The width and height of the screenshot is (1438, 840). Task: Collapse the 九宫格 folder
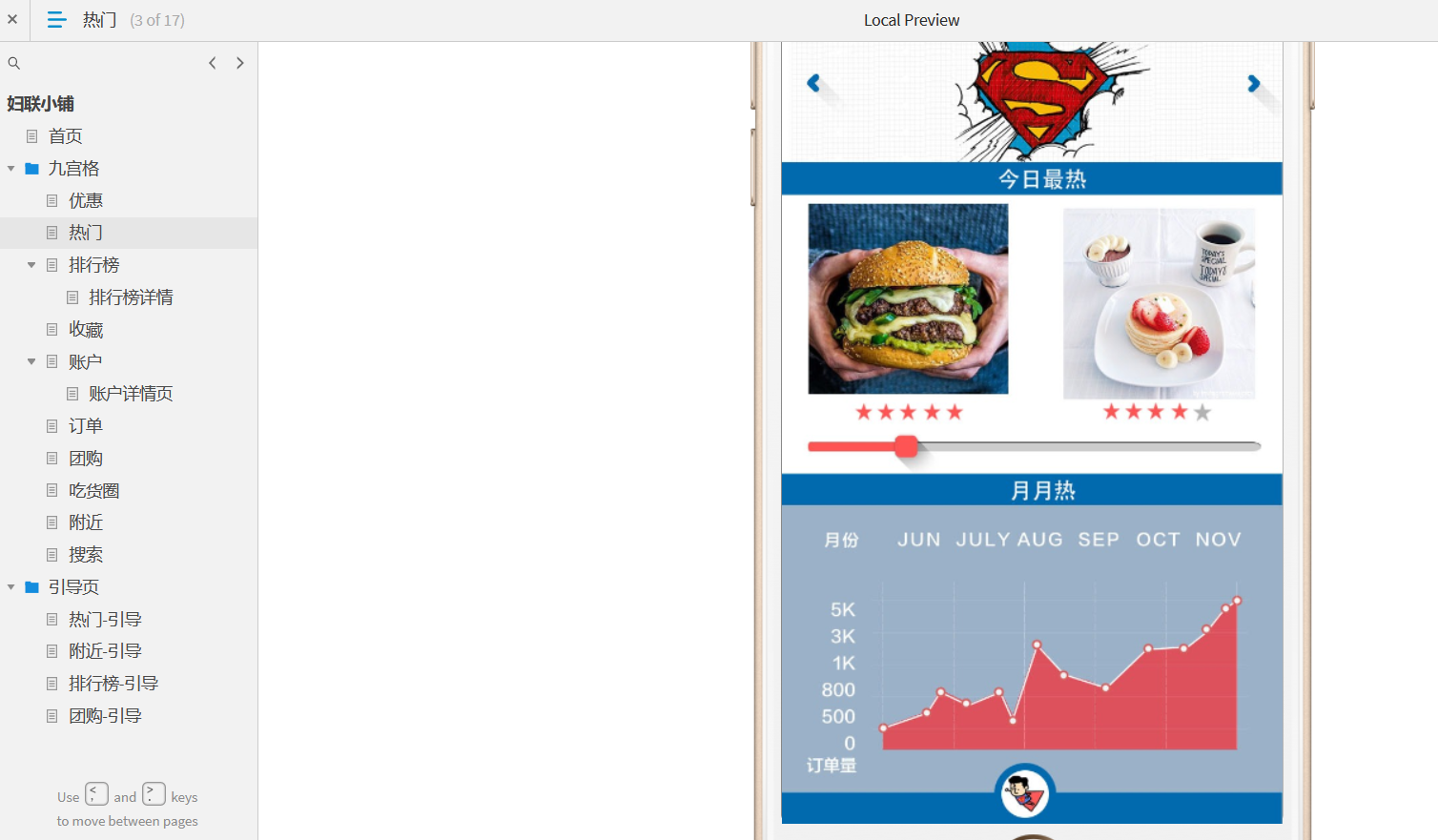11,169
